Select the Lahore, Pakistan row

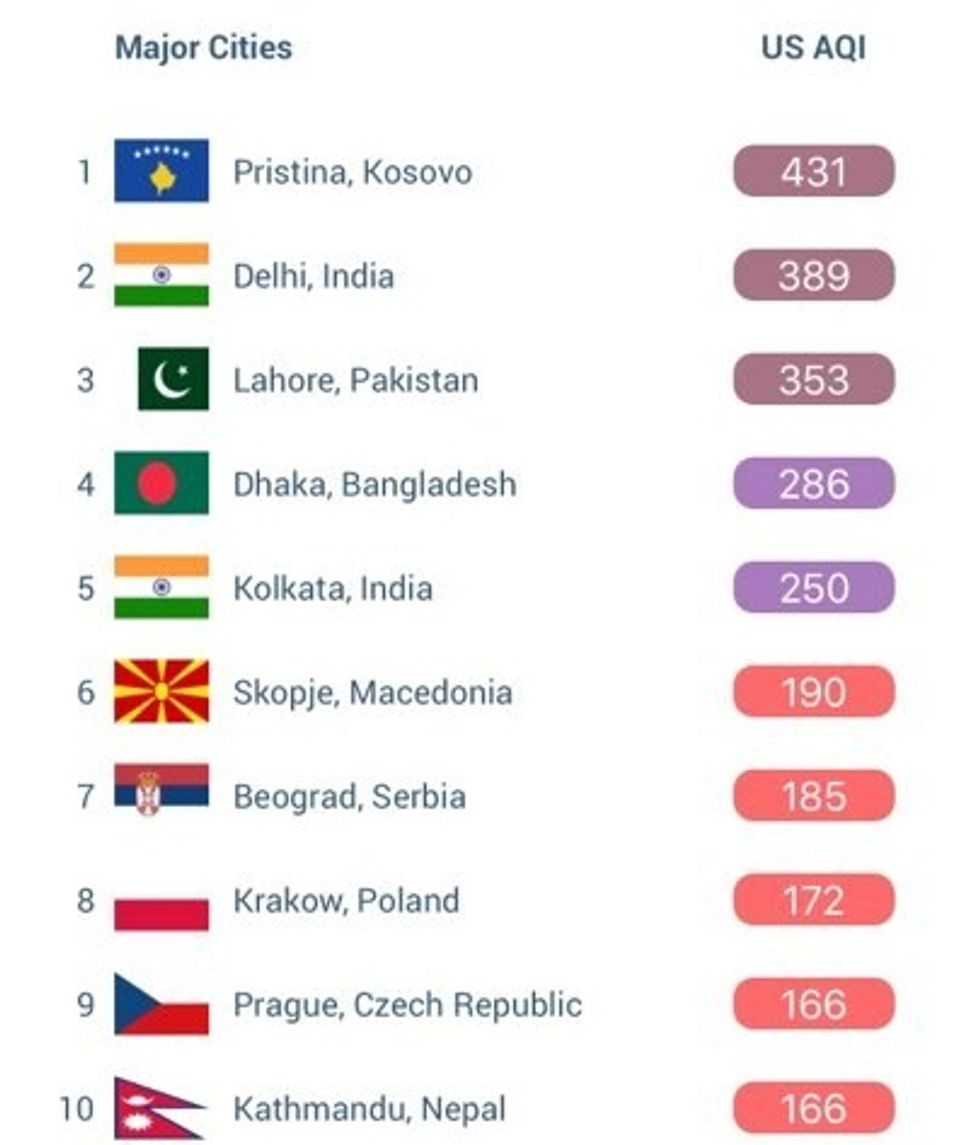[355, 380]
